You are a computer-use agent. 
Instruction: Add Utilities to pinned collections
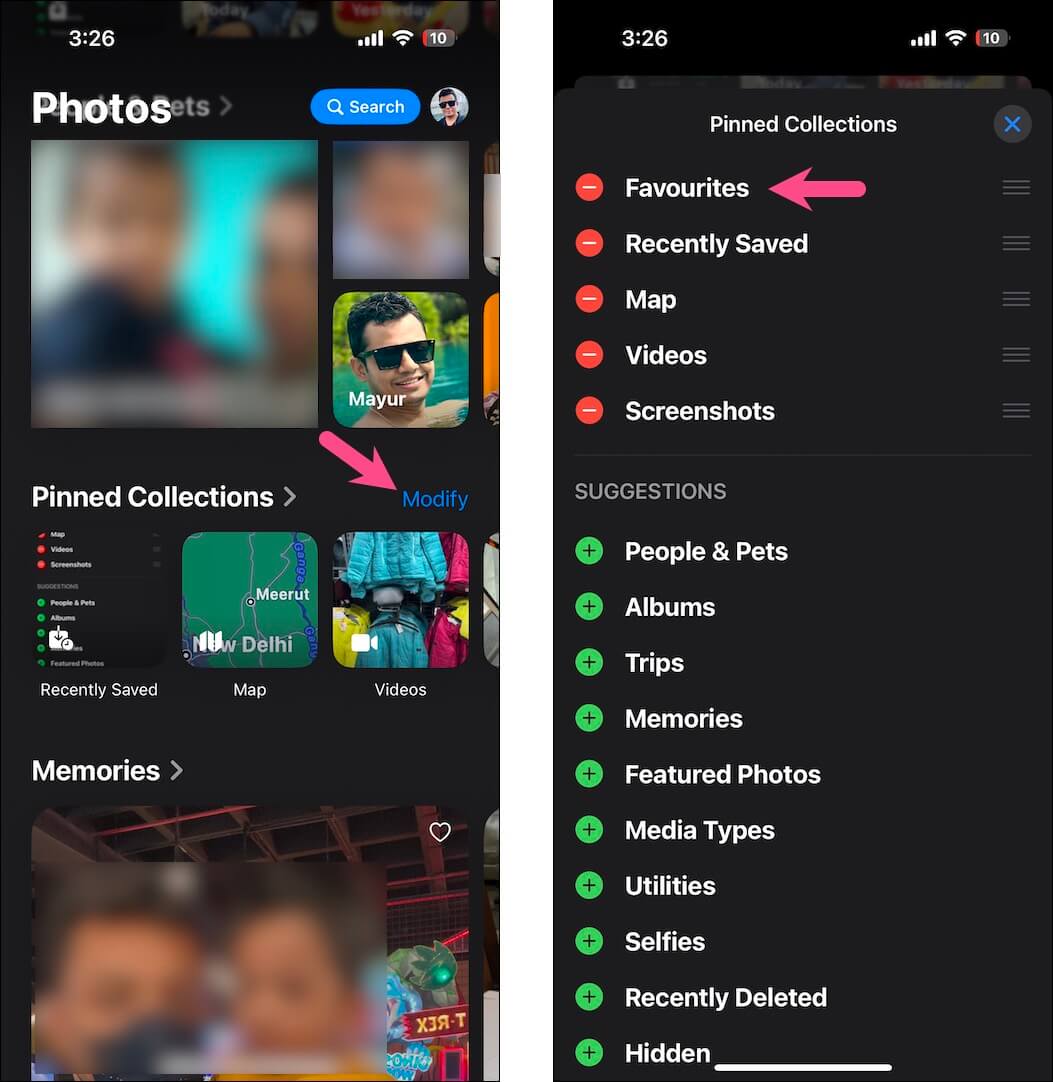(590, 886)
